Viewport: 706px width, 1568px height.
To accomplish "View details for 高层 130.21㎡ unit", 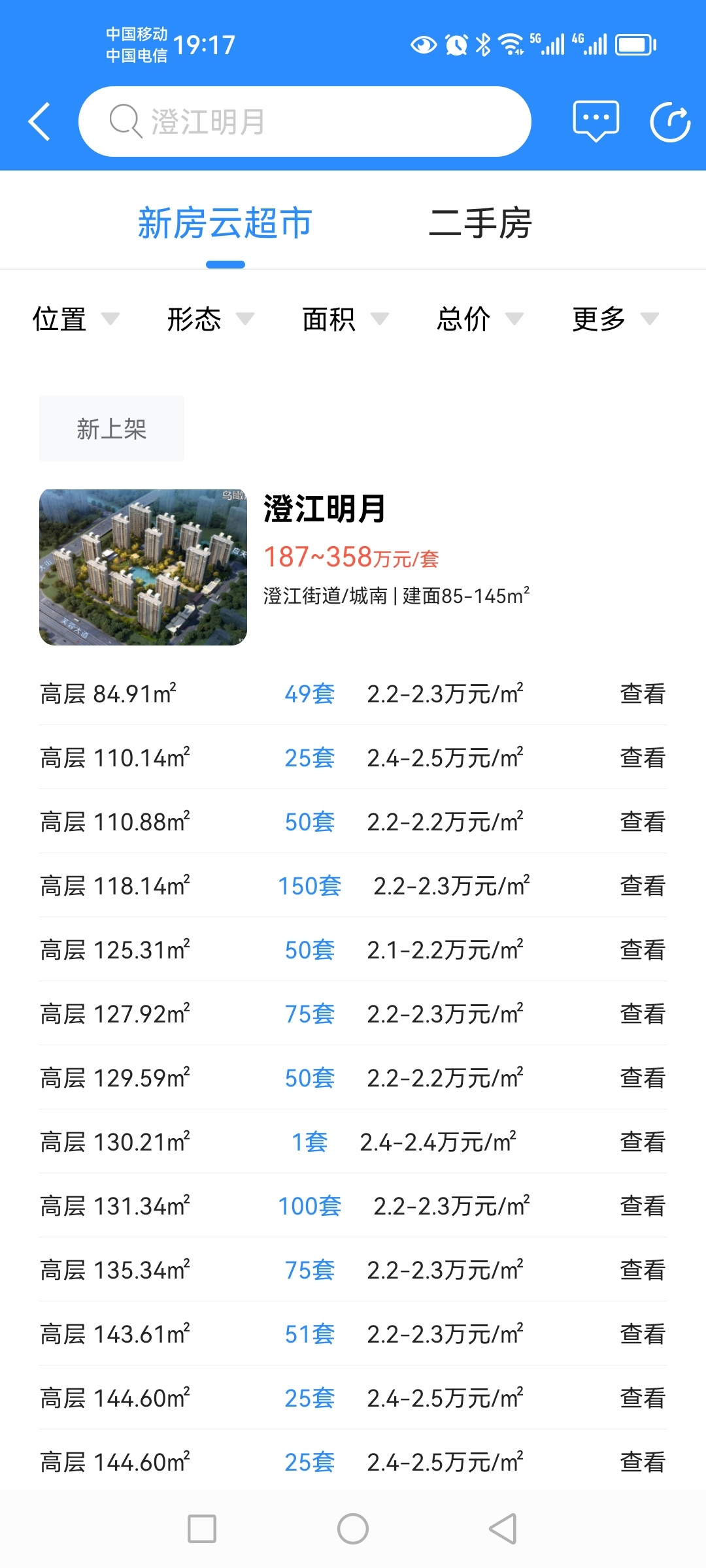I will (642, 1142).
